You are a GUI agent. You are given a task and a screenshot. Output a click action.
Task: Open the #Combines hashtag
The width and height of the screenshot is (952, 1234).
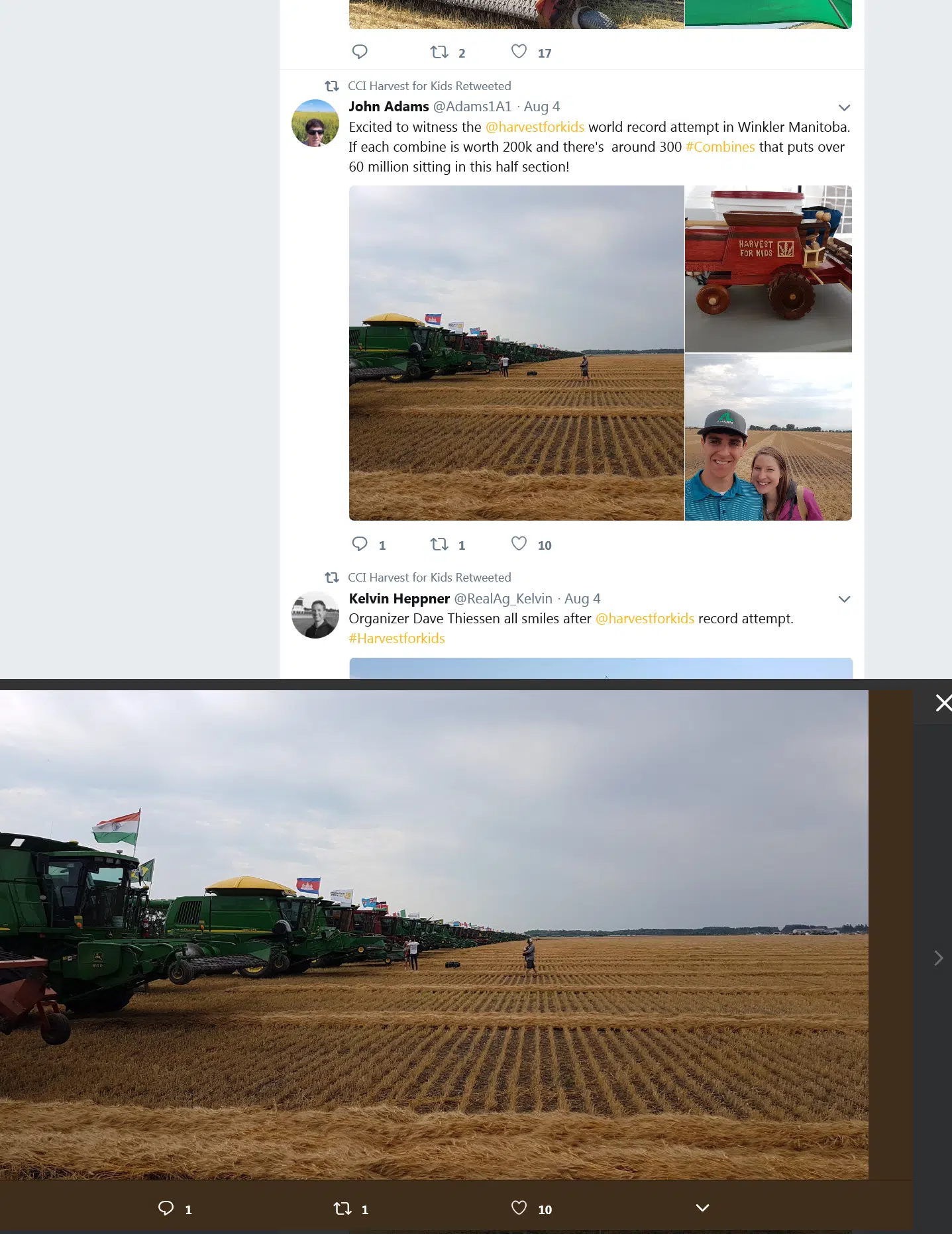[720, 147]
